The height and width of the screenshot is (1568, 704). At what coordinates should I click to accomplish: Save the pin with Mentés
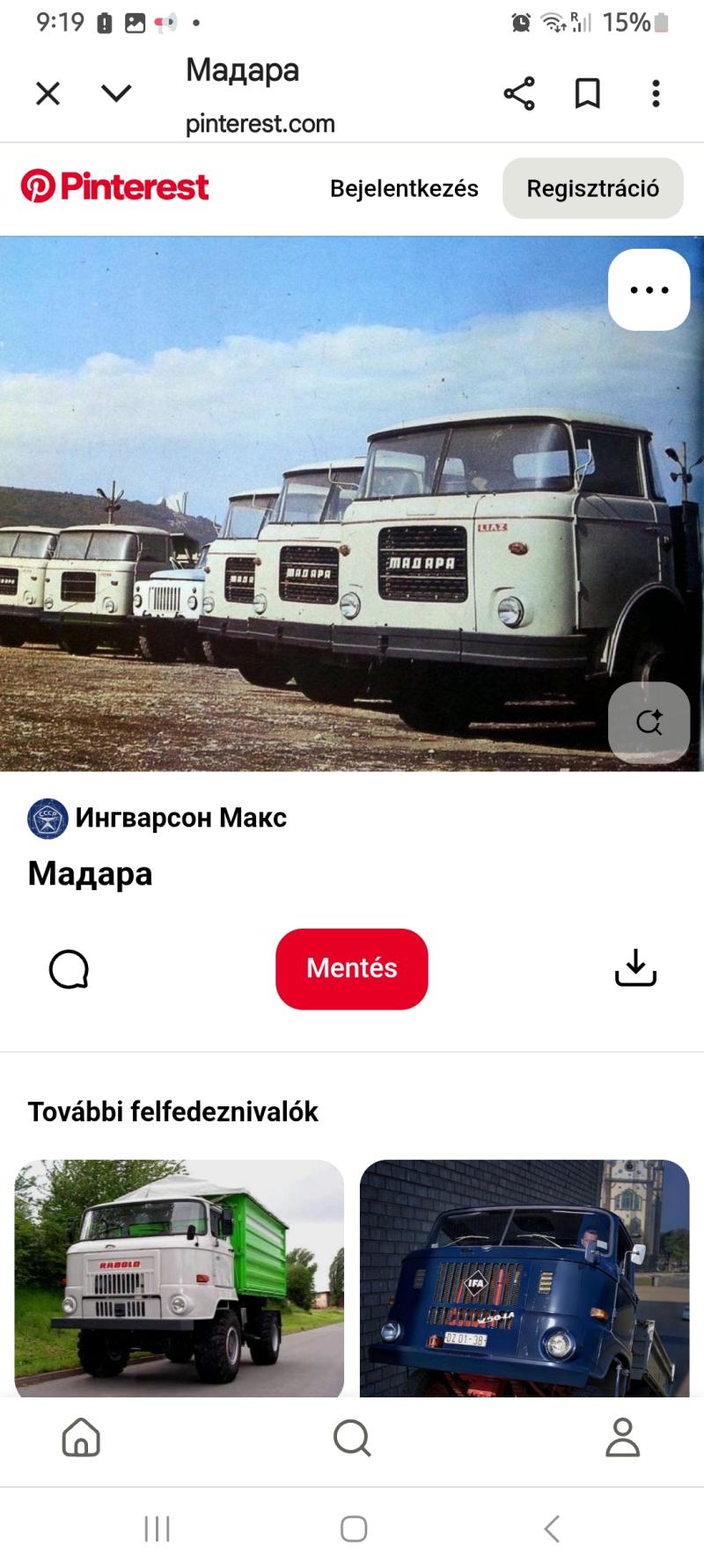[352, 968]
